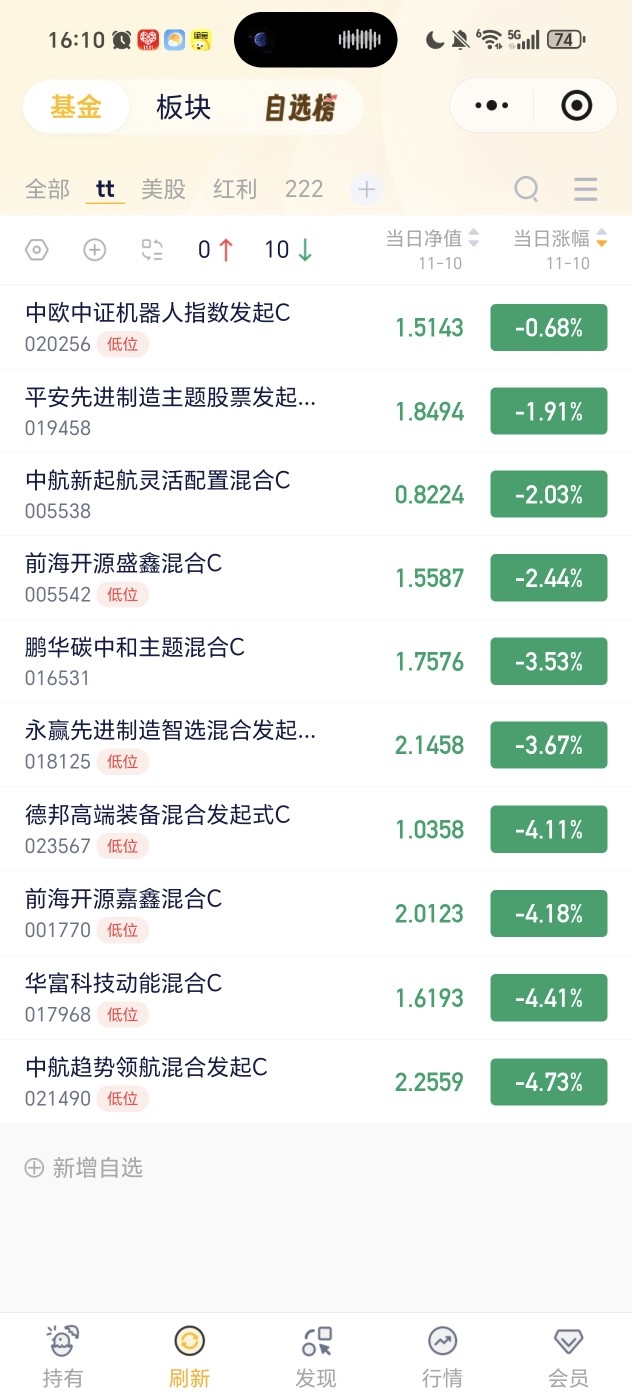Open 鹏华碳中和主题混合C fund details

(x=135, y=648)
